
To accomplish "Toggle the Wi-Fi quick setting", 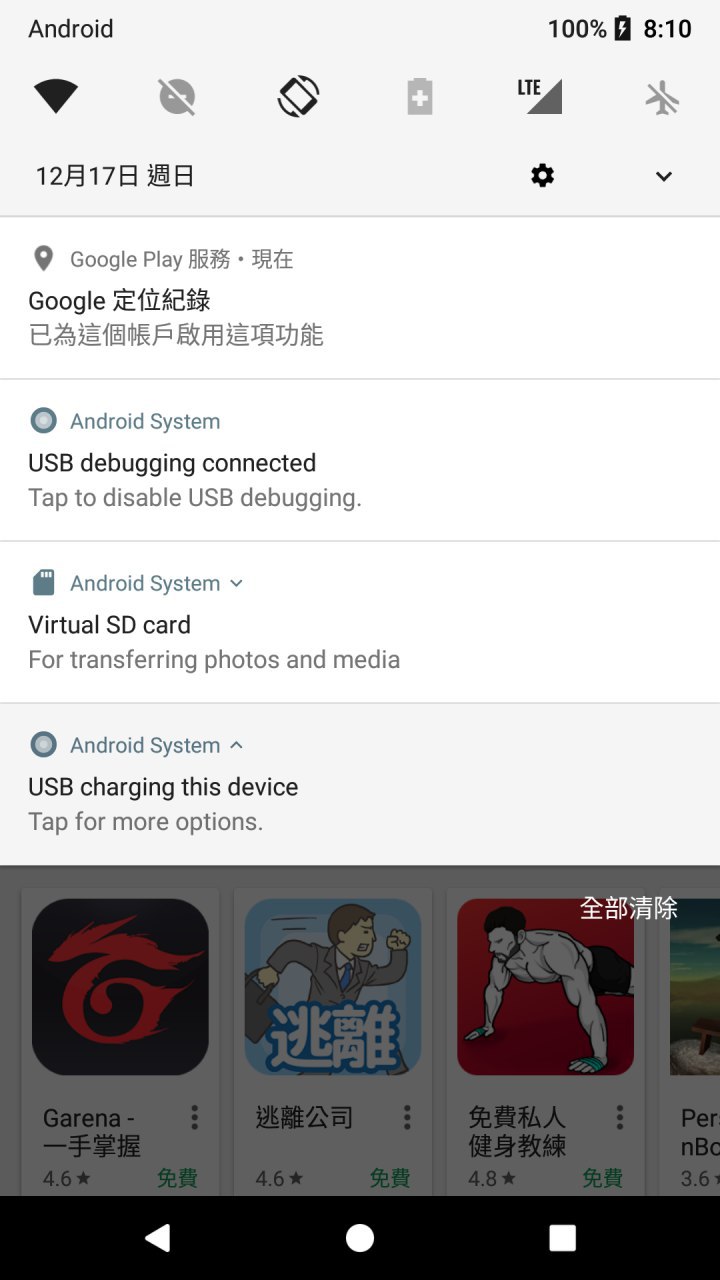I will point(56,97).
